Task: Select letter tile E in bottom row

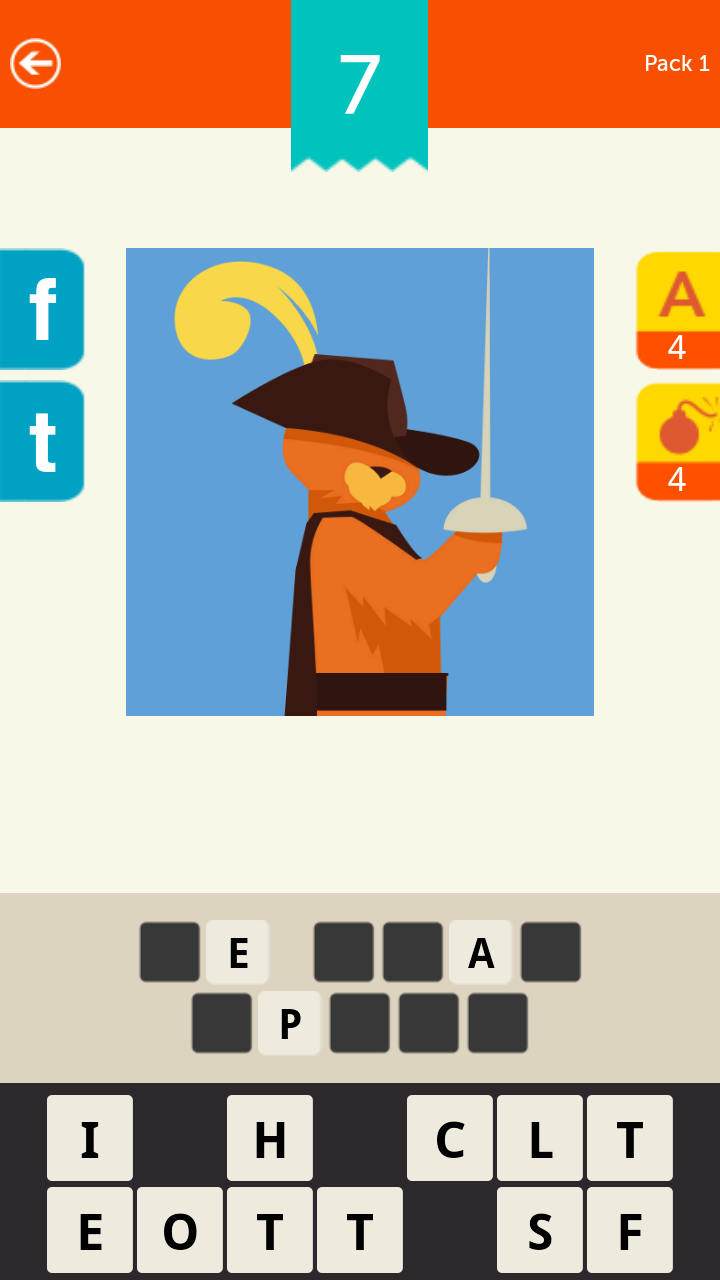Action: [x=90, y=1230]
